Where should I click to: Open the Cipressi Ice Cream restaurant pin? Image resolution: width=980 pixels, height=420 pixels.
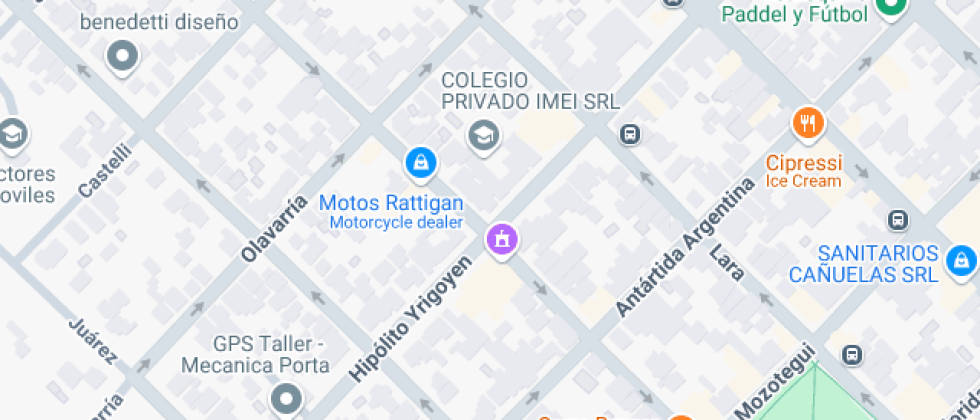click(x=807, y=123)
